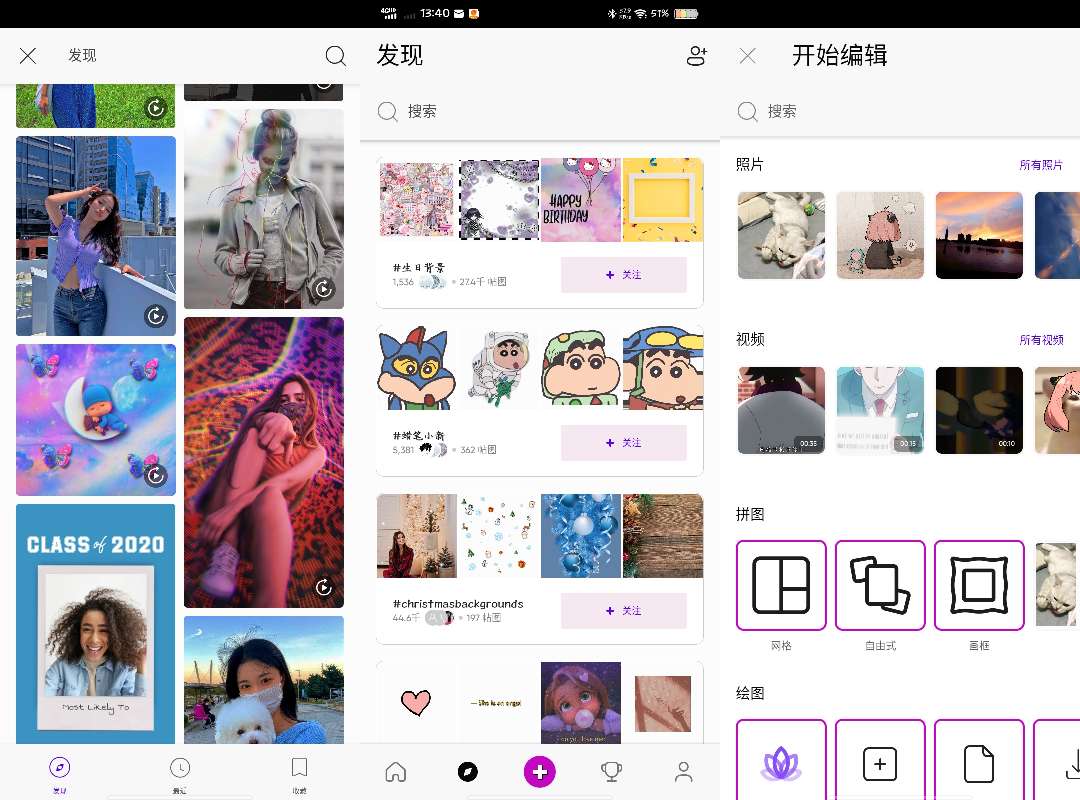
Task: Follow the #蜡笔小新 tag
Action: pos(623,443)
